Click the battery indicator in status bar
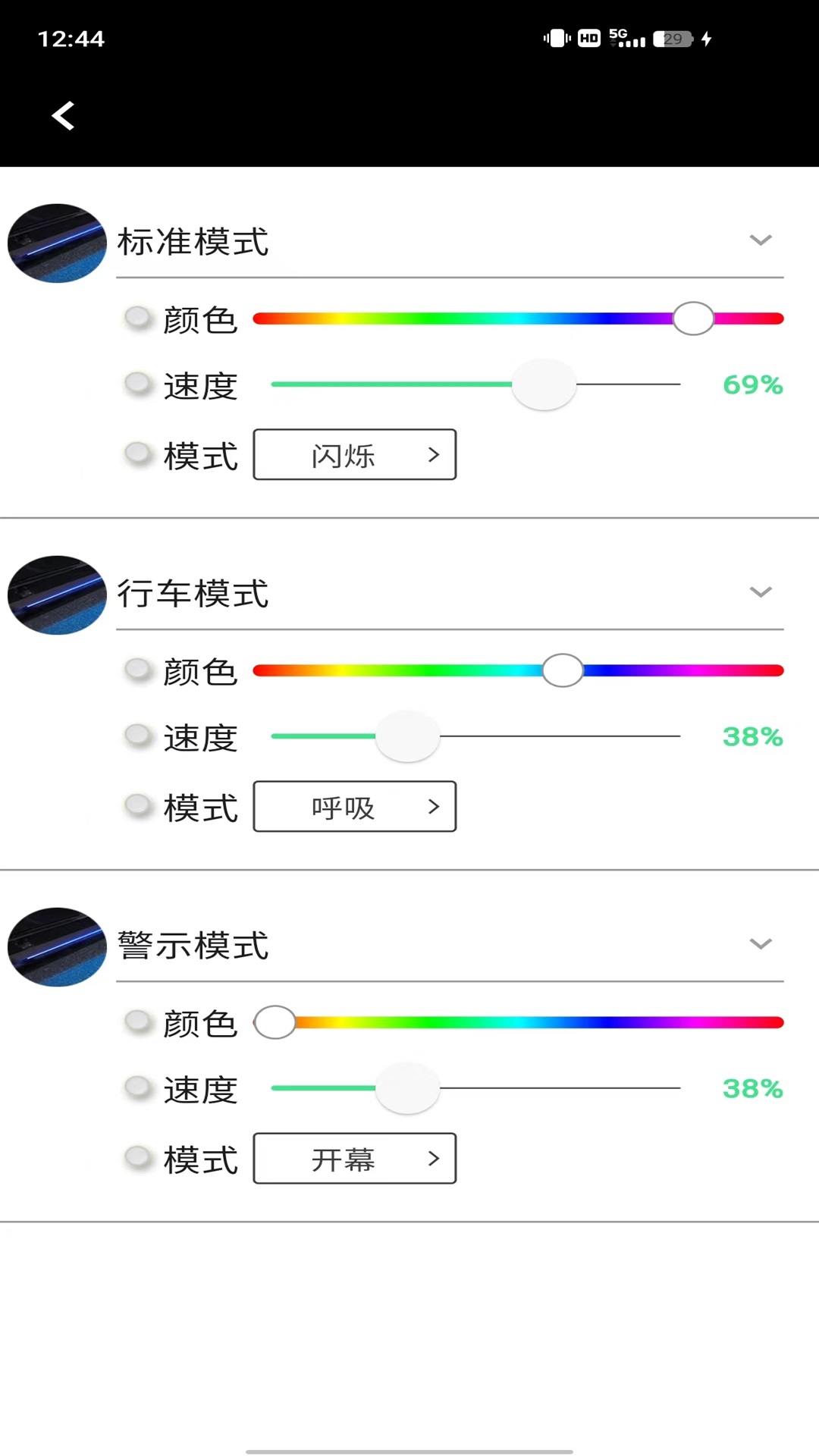The width and height of the screenshot is (819, 1456). click(x=672, y=39)
